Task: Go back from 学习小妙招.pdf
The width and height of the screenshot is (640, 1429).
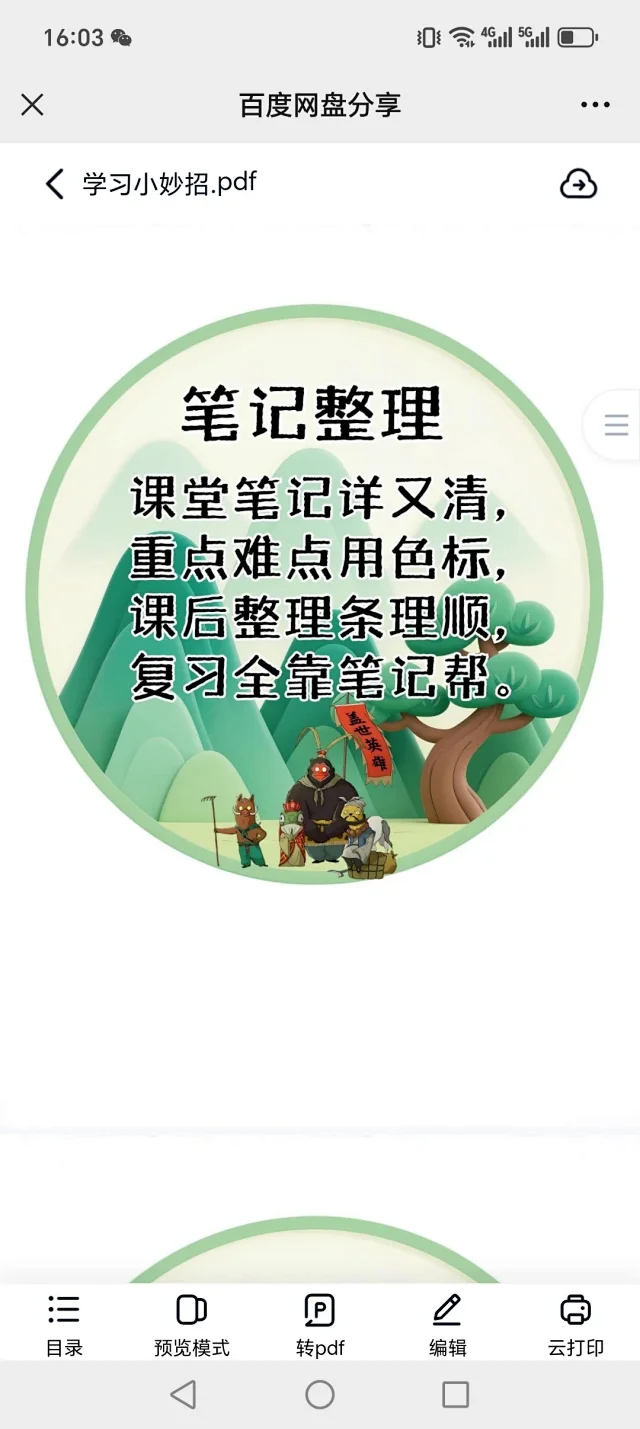Action: pos(55,184)
